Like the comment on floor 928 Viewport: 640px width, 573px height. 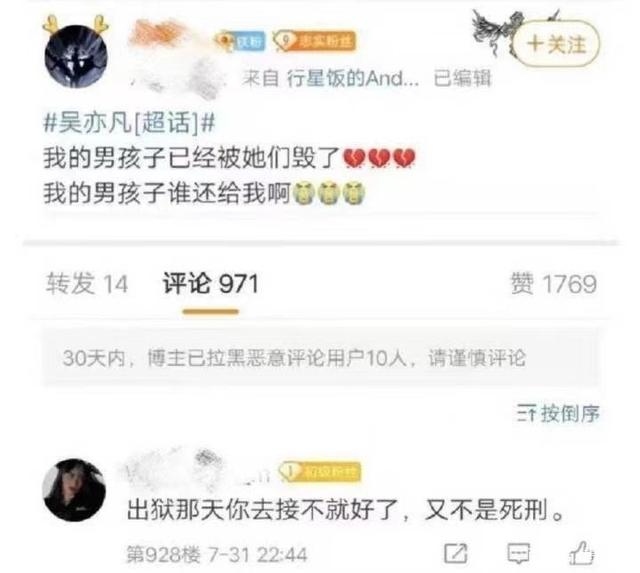(581, 553)
